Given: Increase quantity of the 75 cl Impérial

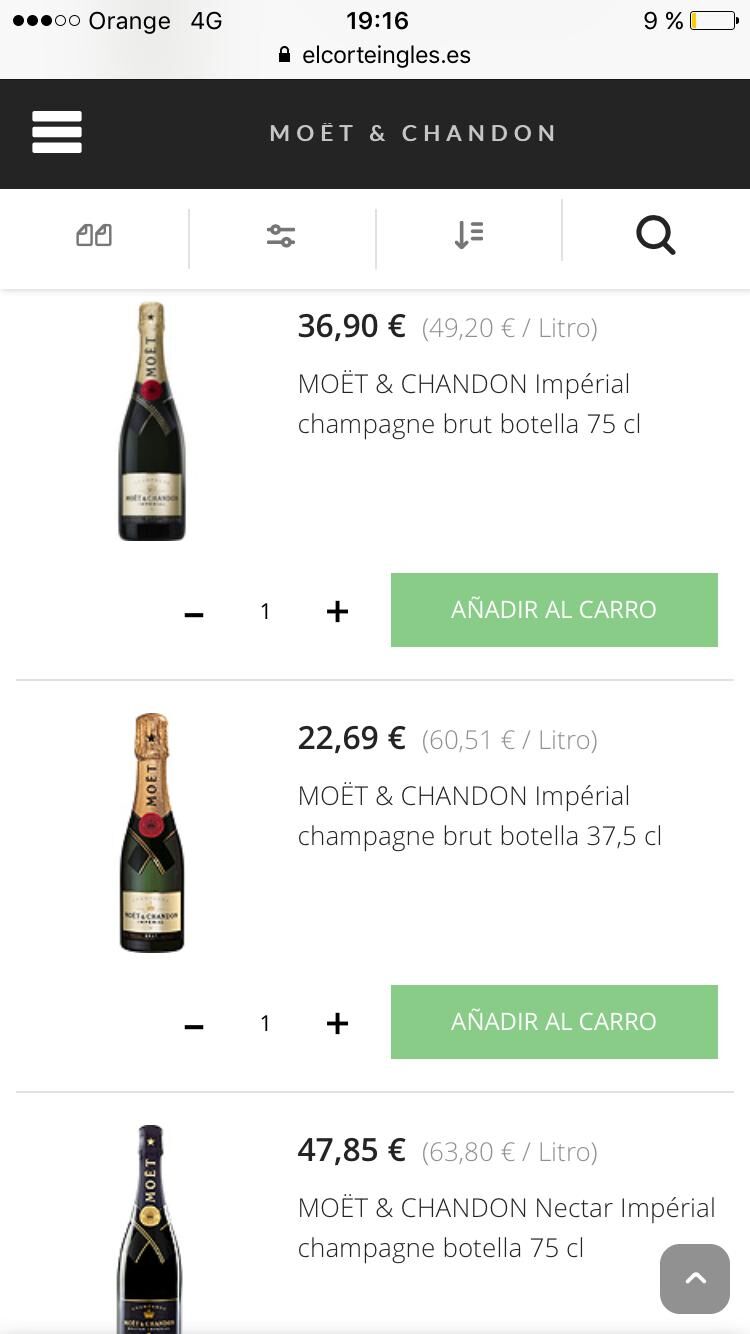Looking at the screenshot, I should 337,611.
